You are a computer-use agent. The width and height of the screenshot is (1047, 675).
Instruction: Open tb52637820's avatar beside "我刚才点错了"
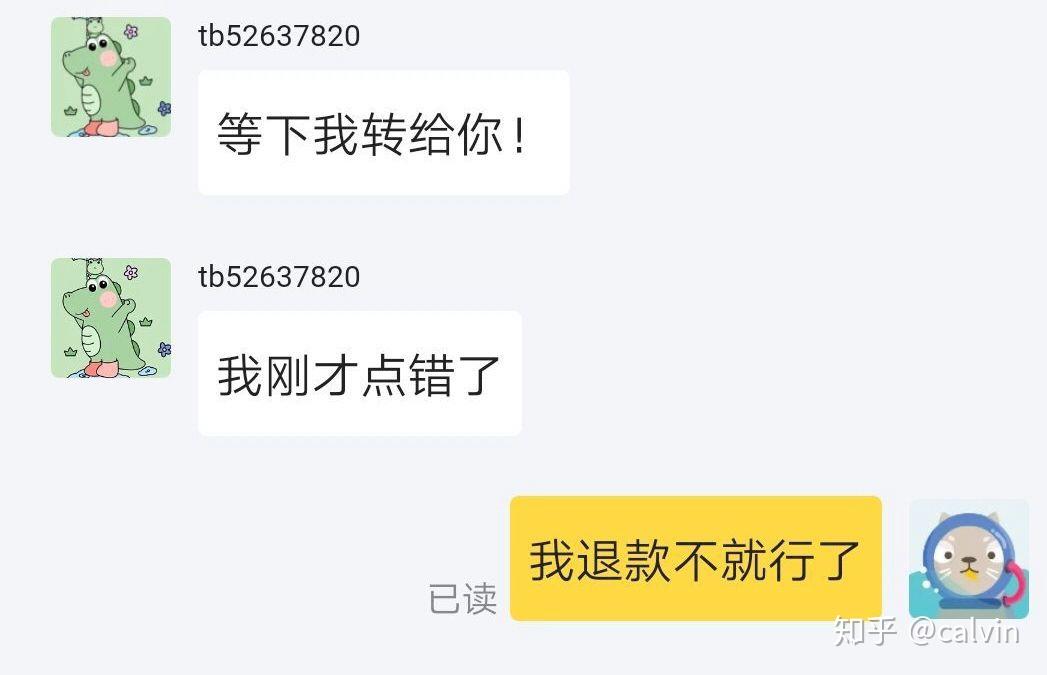point(111,318)
